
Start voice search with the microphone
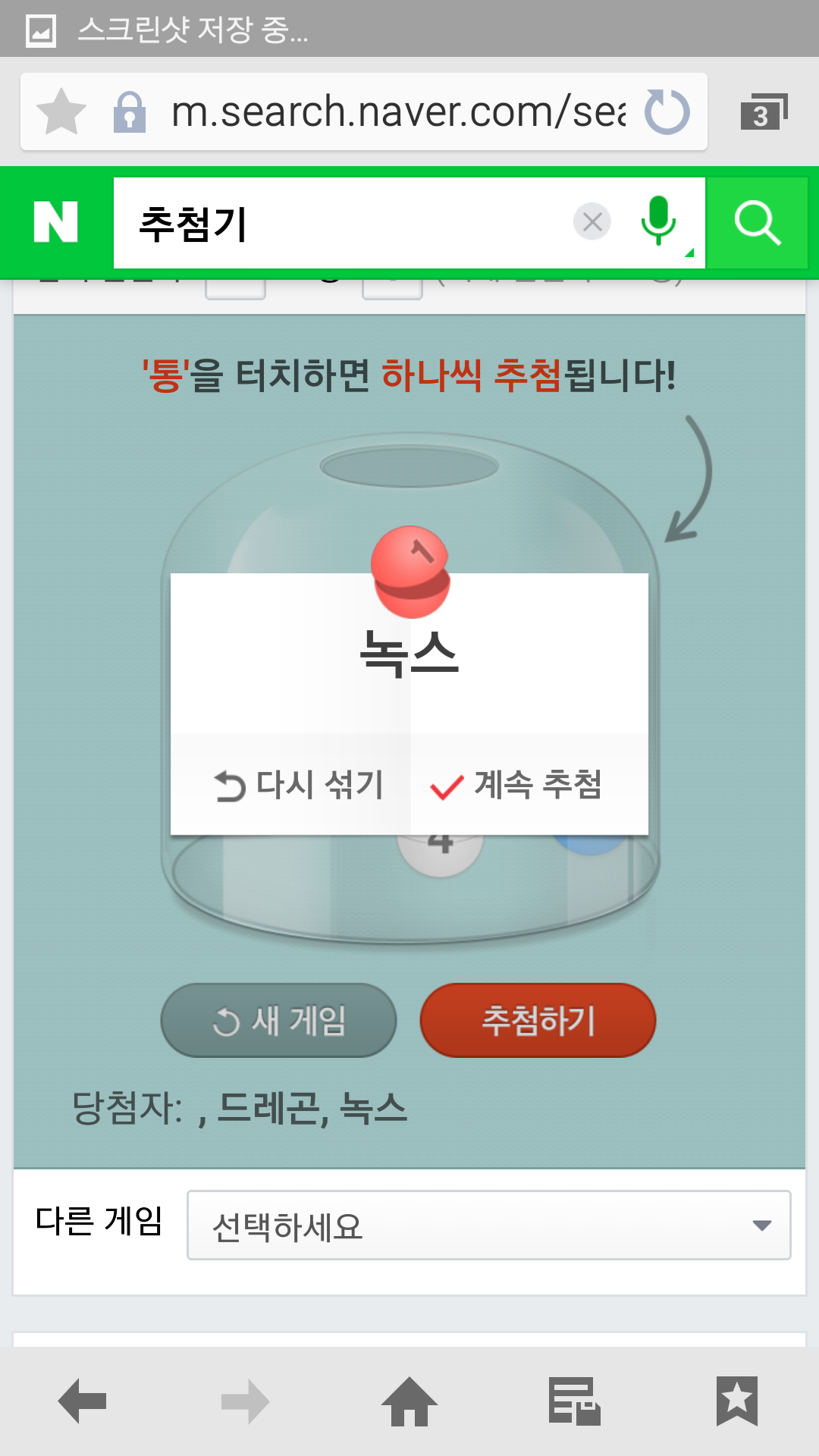coord(658,221)
